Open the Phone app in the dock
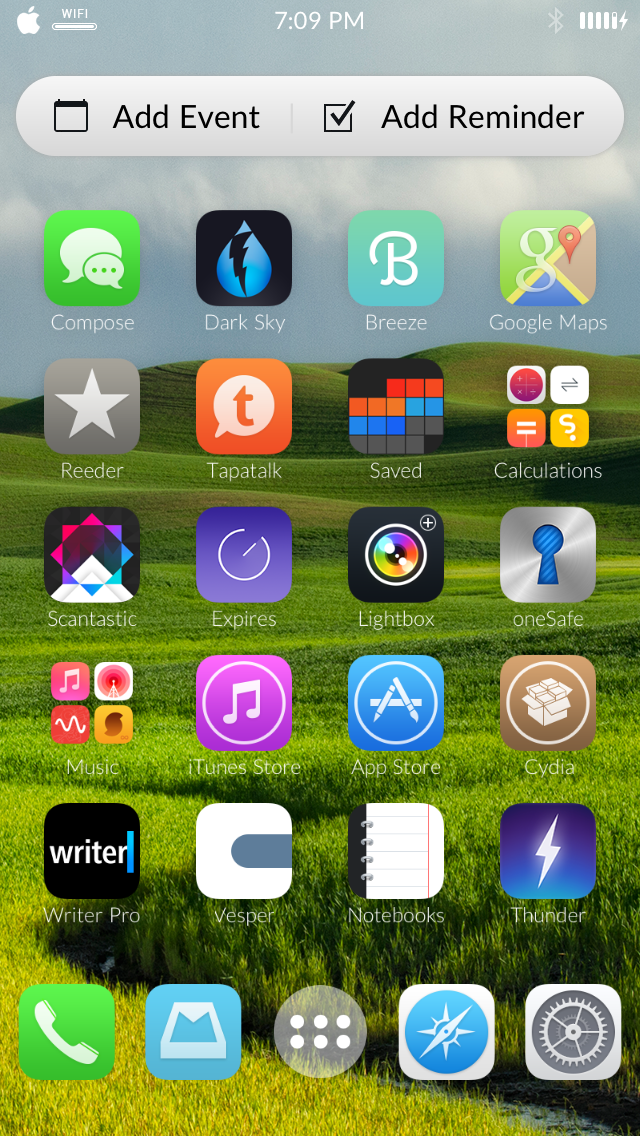 [x=67, y=1031]
